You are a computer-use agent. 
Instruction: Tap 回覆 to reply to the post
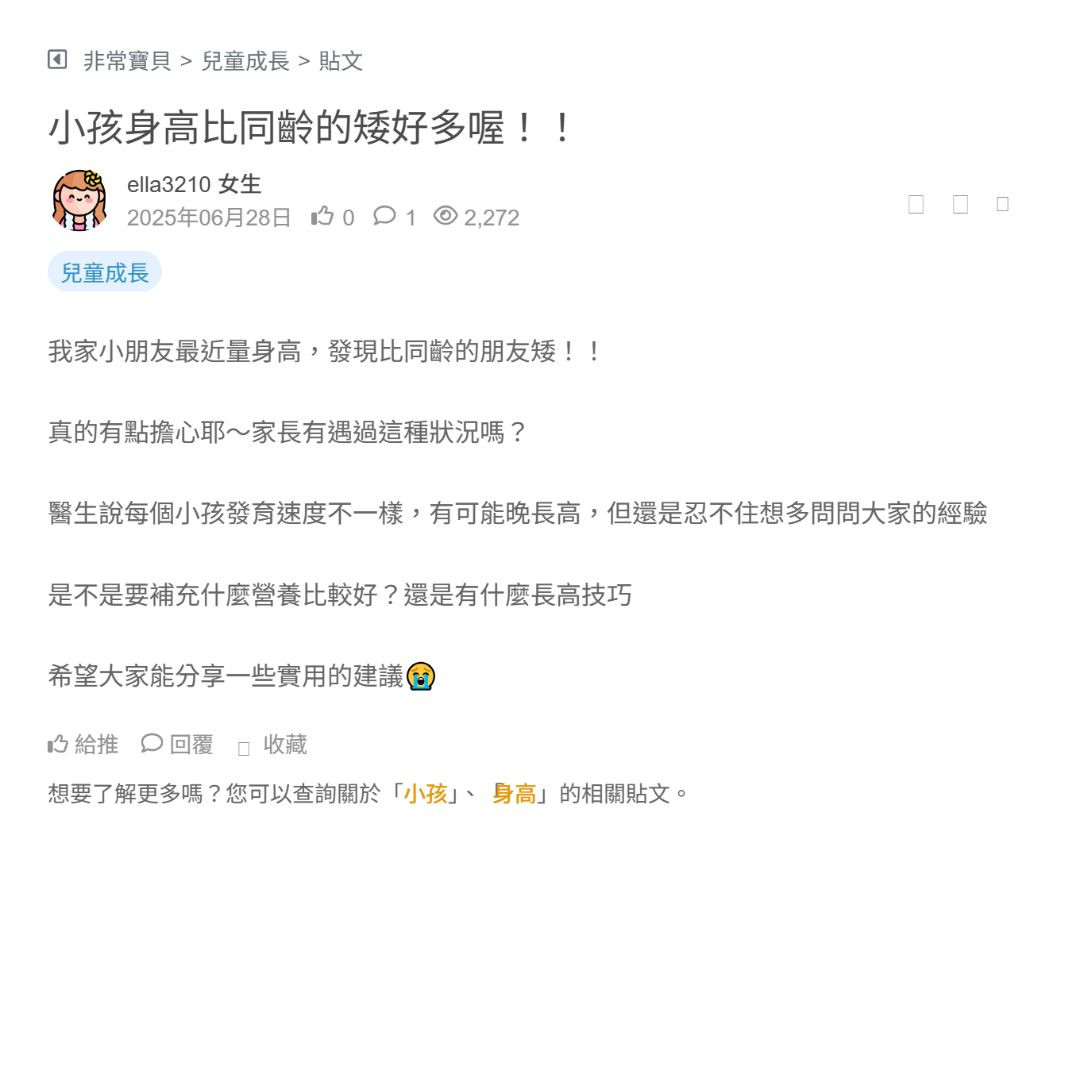click(178, 744)
